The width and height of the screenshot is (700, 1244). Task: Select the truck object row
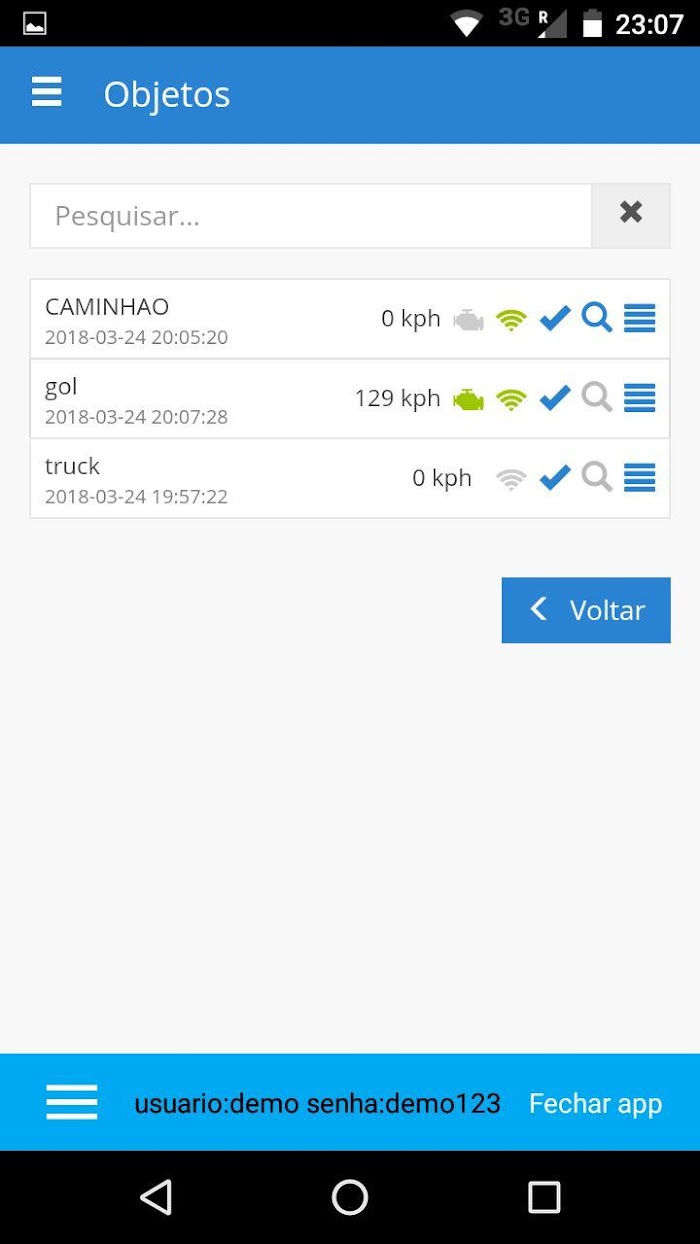tap(350, 478)
